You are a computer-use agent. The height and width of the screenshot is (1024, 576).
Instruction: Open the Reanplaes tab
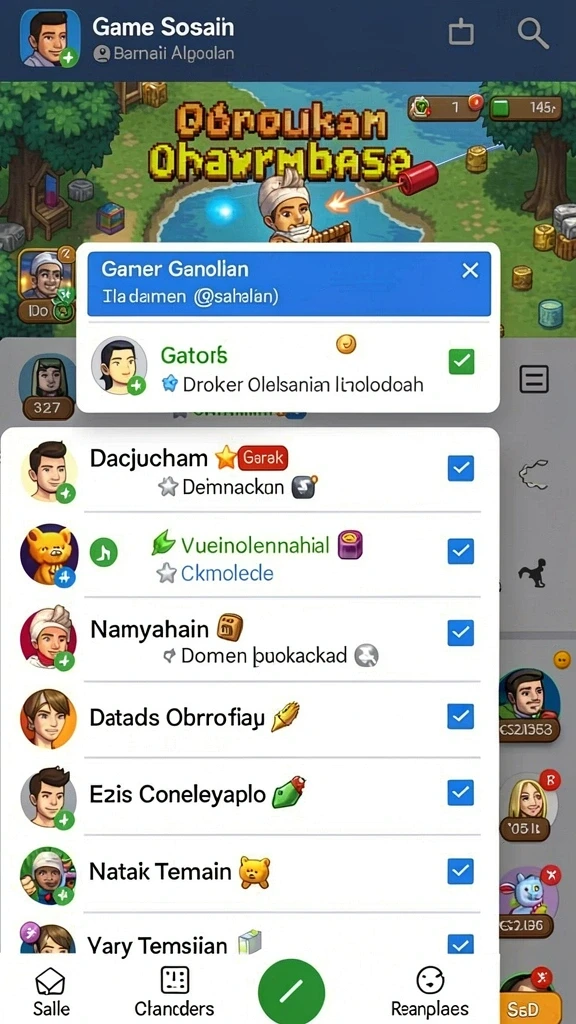pyautogui.click(x=430, y=991)
